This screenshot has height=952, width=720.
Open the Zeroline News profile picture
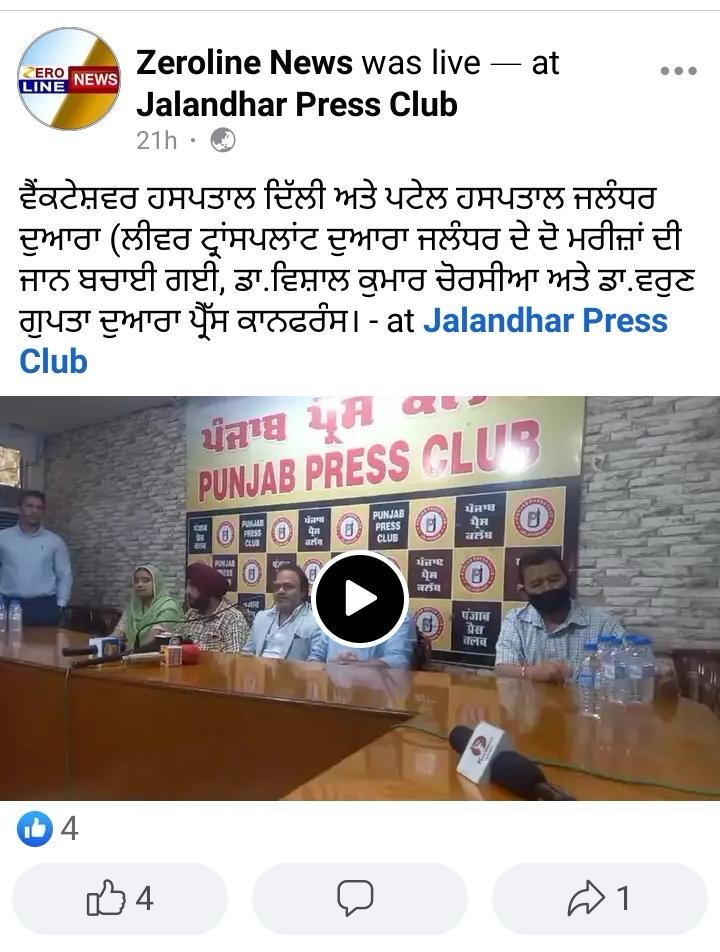tap(69, 79)
